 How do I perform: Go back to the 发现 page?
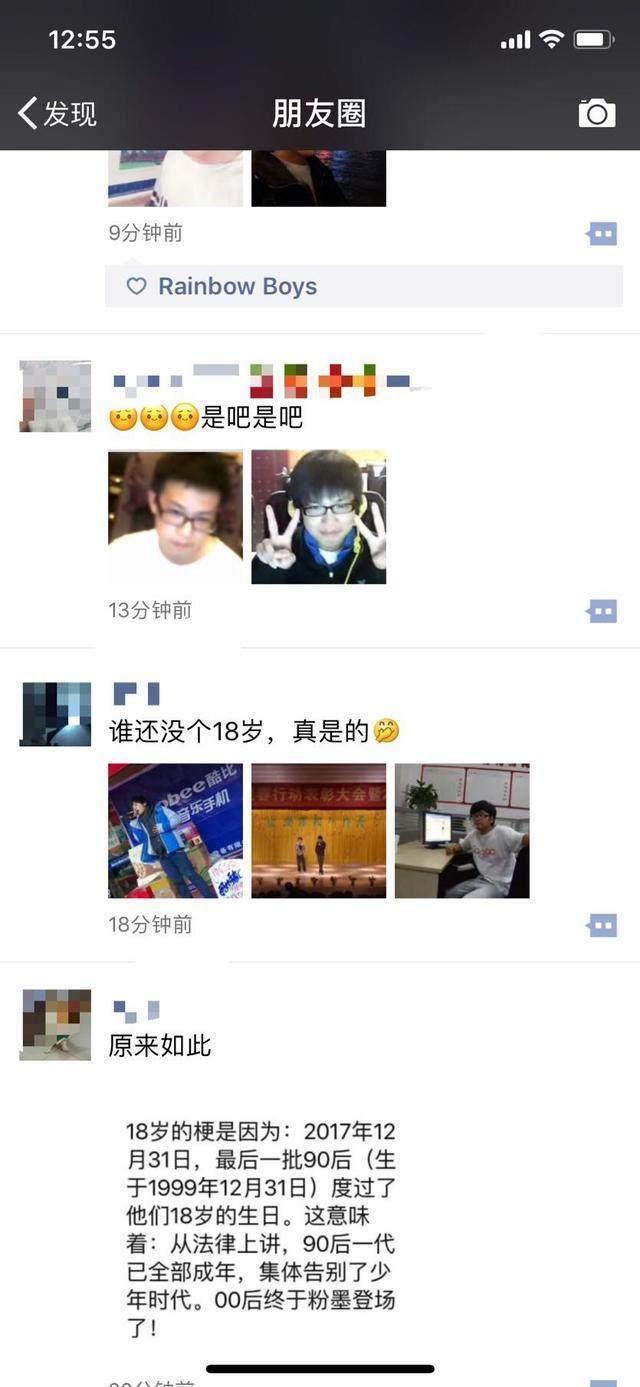click(x=58, y=114)
